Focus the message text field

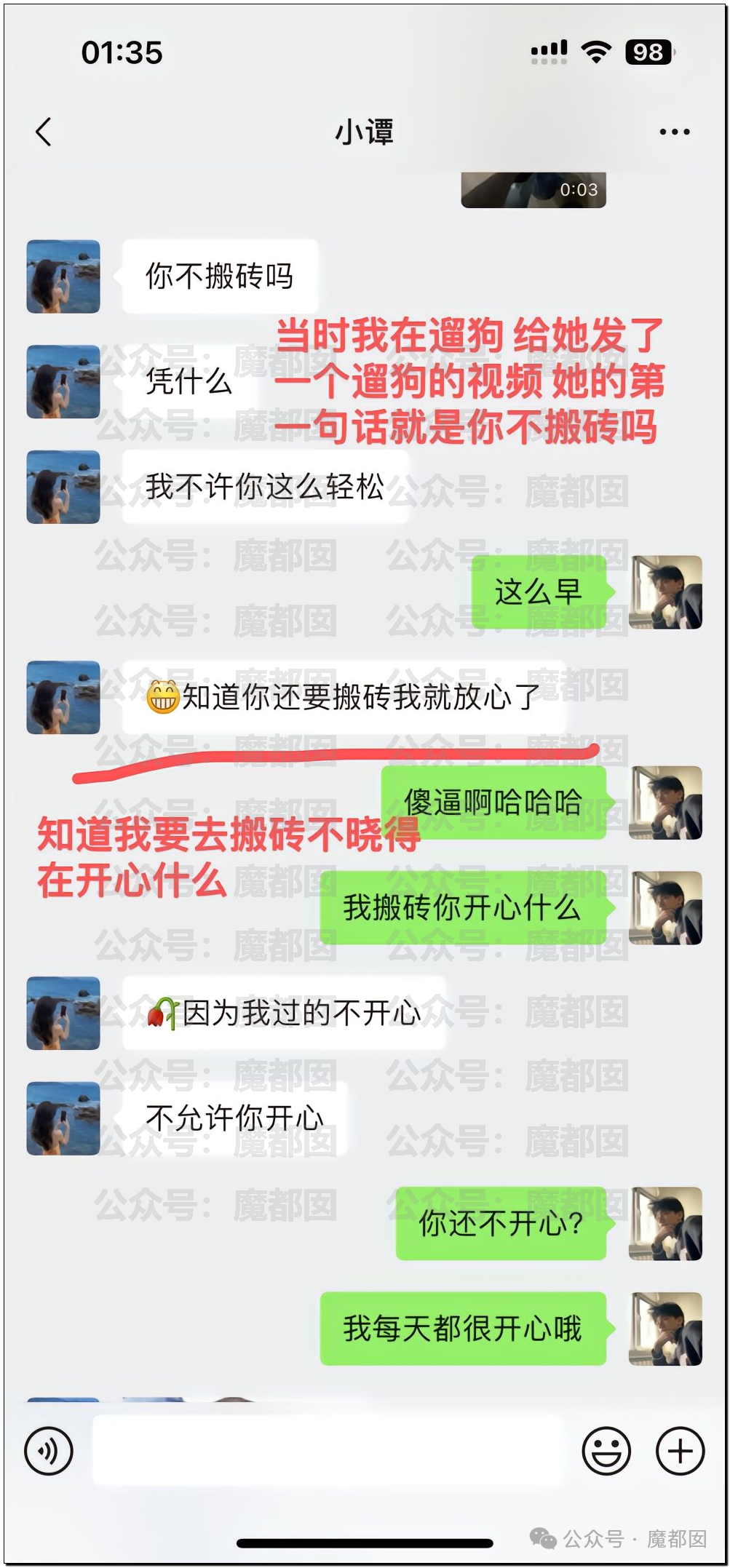pyautogui.click(x=328, y=1450)
